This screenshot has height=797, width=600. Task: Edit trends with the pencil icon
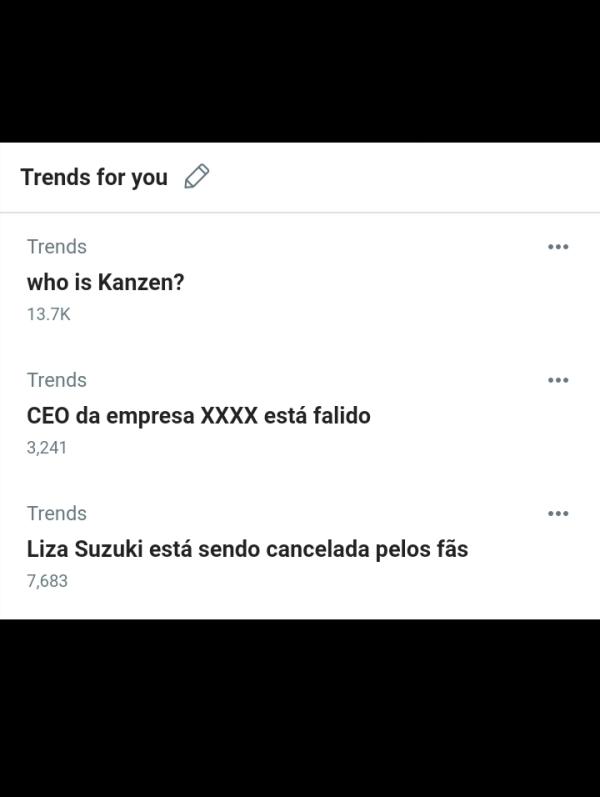coord(197,177)
